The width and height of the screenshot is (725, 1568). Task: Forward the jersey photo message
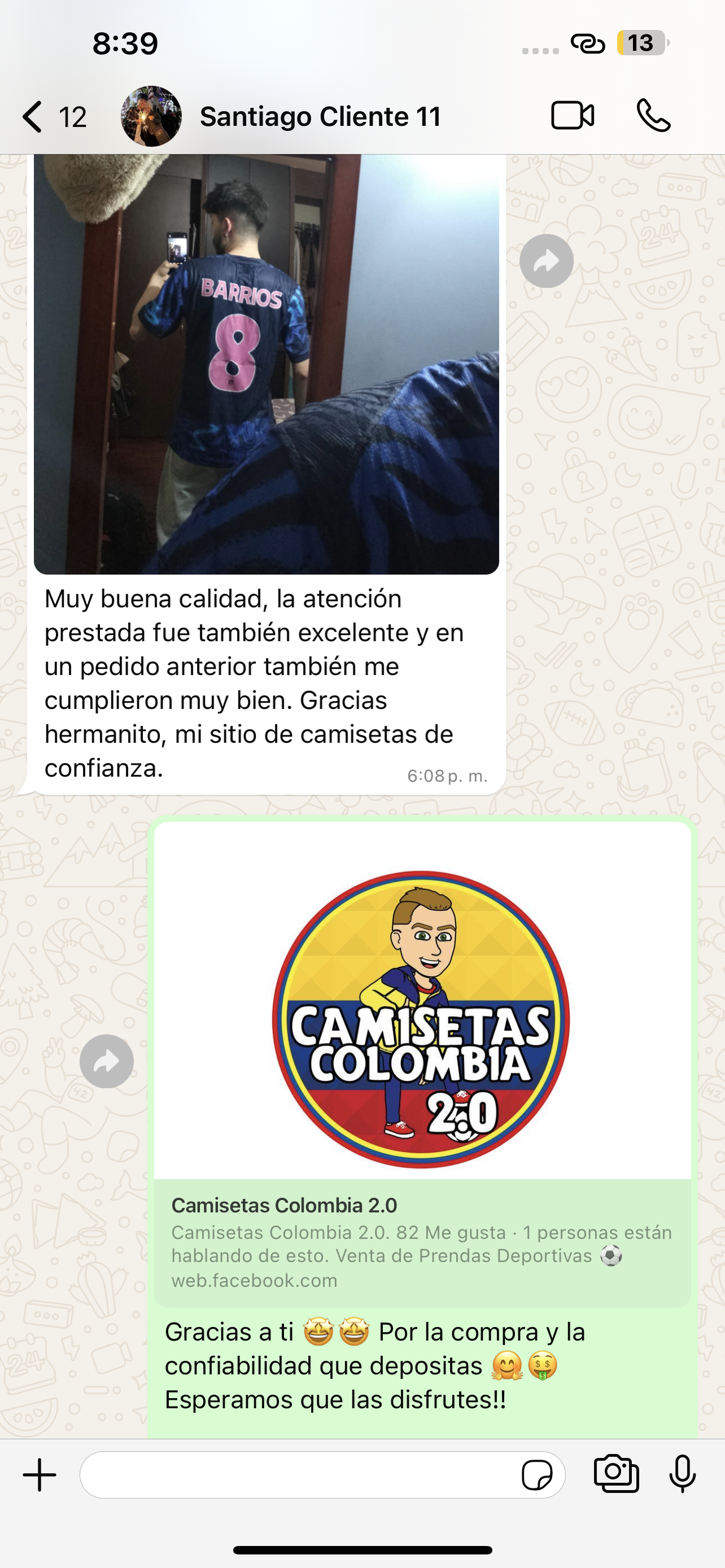point(546,261)
